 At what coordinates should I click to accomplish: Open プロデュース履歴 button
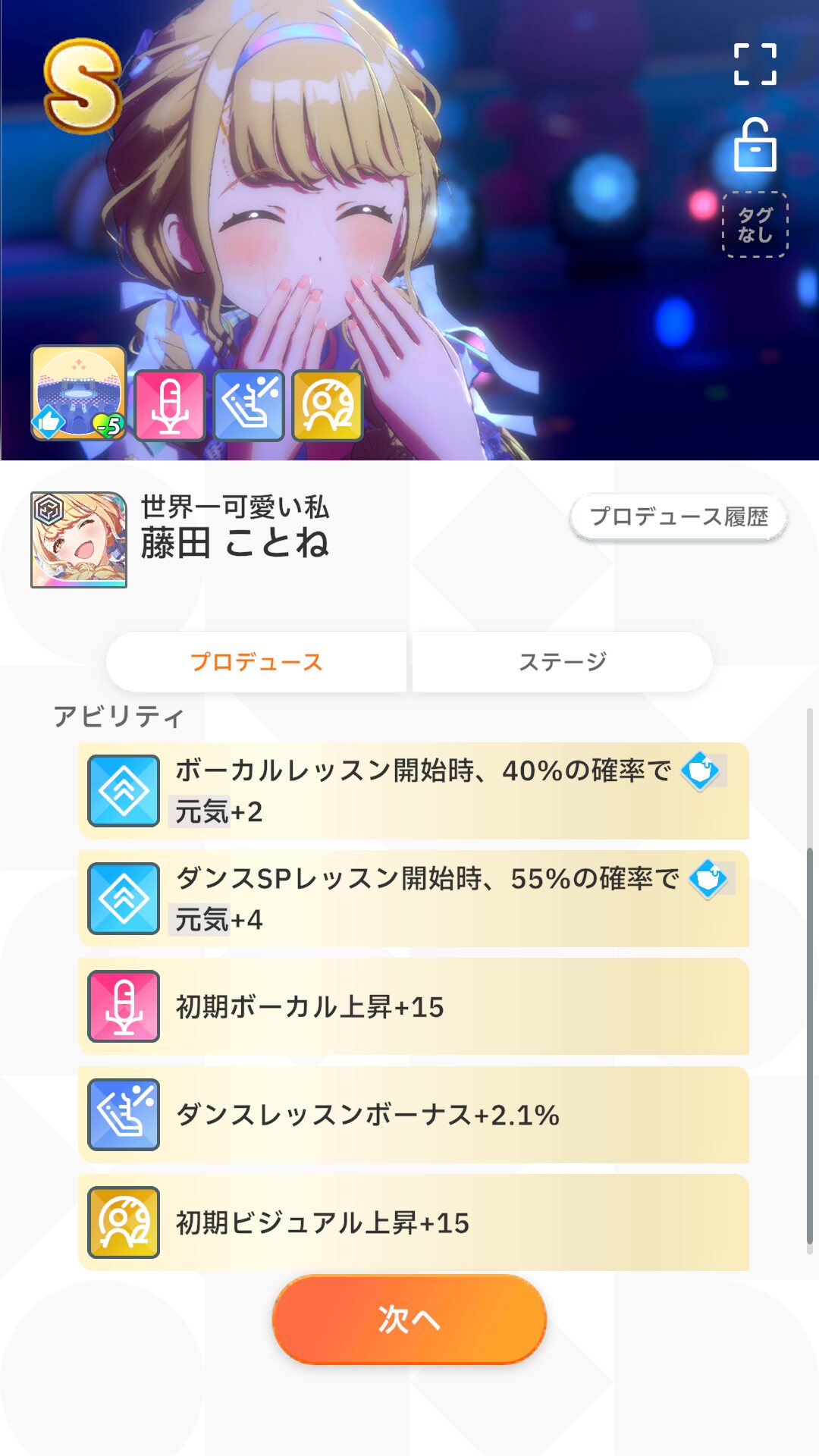tap(679, 517)
